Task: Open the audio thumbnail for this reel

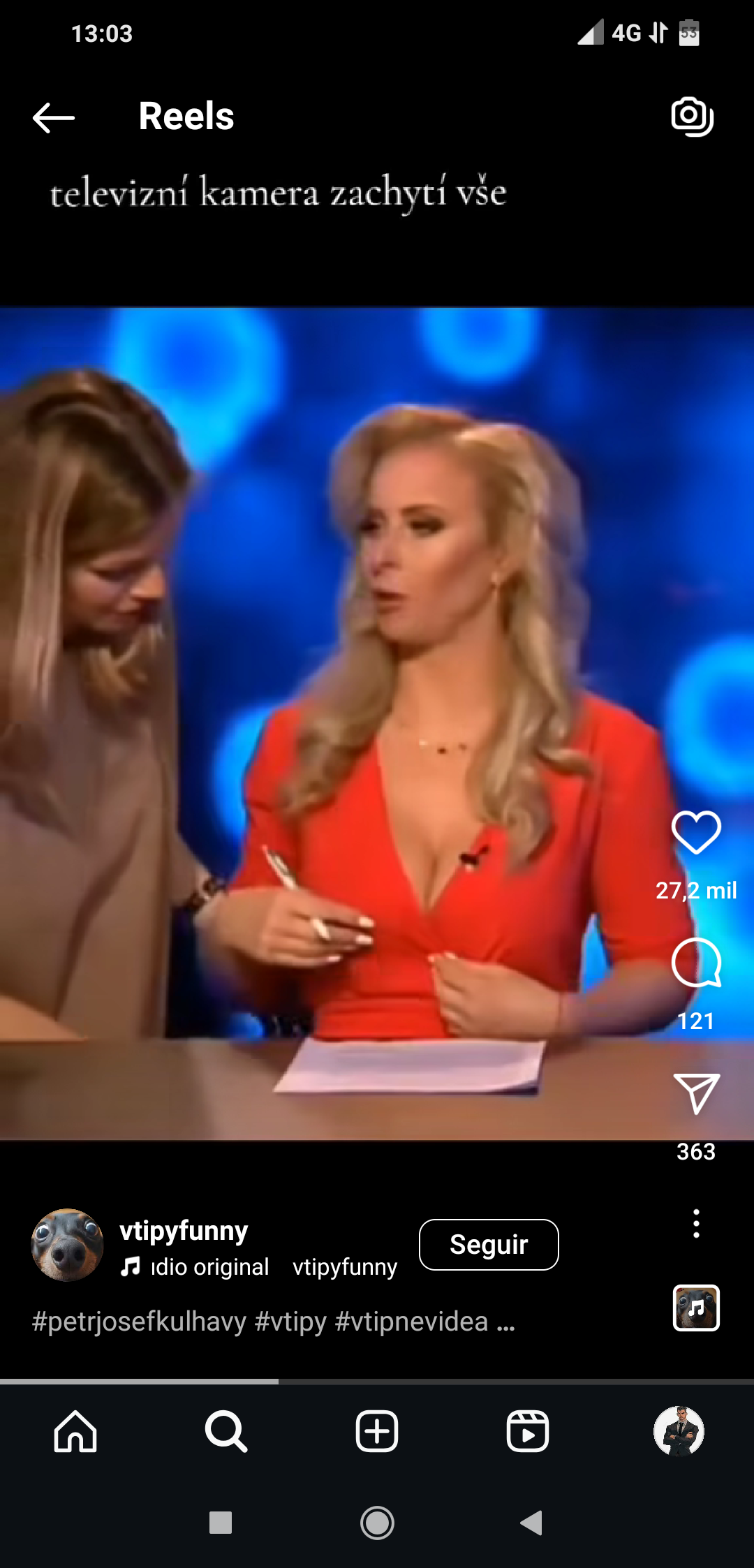Action: pyautogui.click(x=696, y=1308)
